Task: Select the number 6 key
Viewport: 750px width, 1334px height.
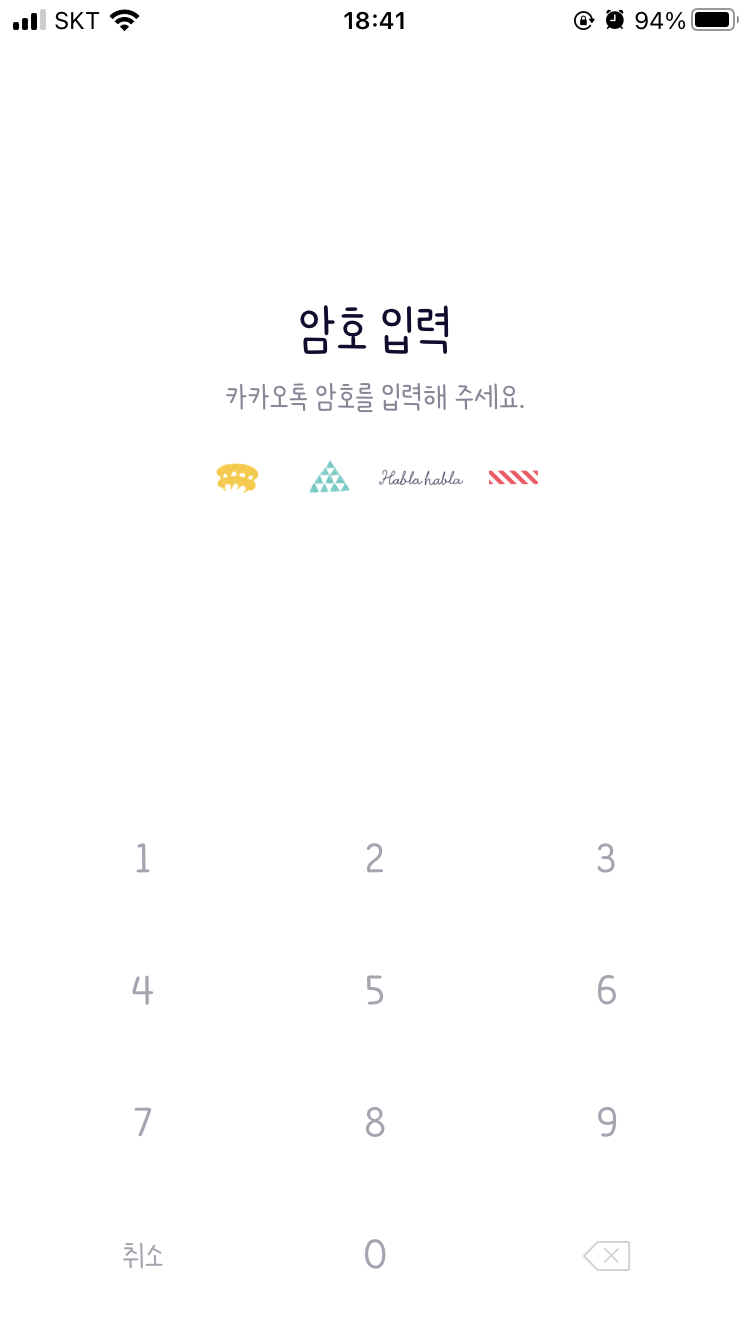Action: click(x=606, y=990)
